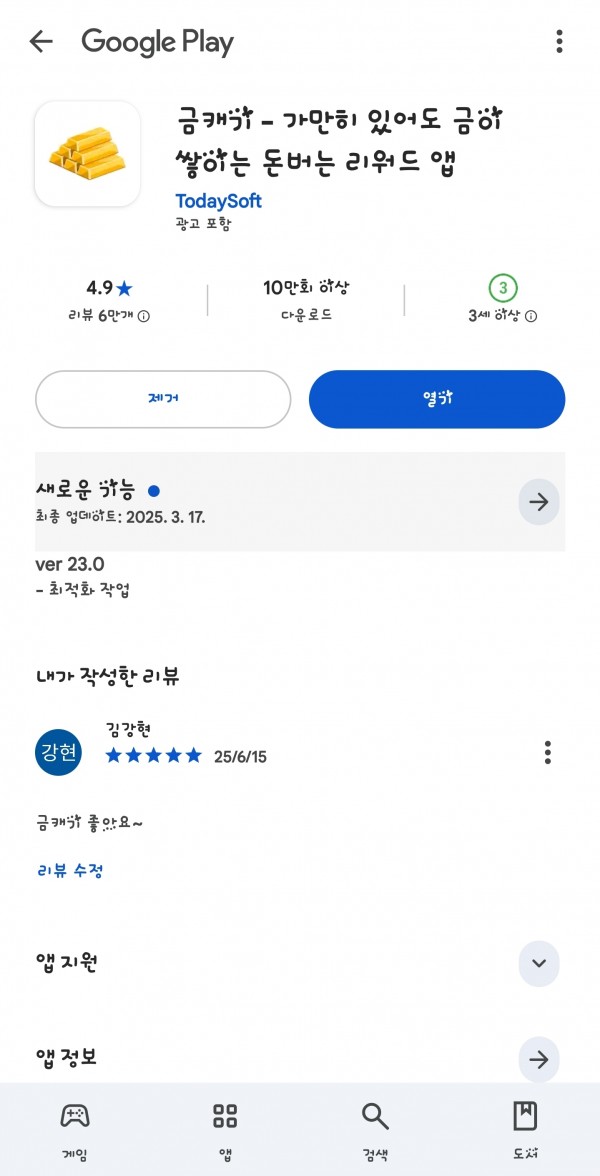Expand the 앱 지원 section
The width and height of the screenshot is (600, 1176).
pyautogui.click(x=538, y=963)
